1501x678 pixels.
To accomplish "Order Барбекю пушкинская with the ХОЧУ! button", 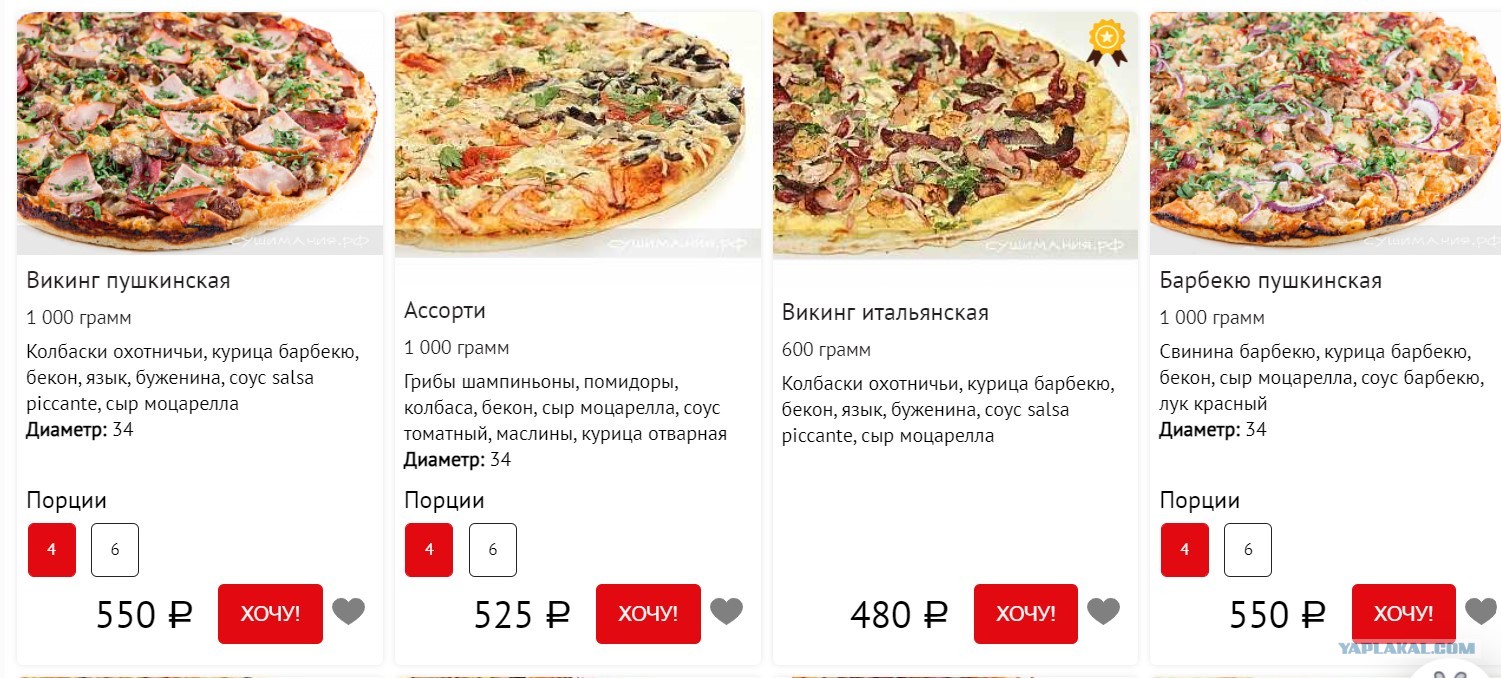I will pyautogui.click(x=1403, y=613).
